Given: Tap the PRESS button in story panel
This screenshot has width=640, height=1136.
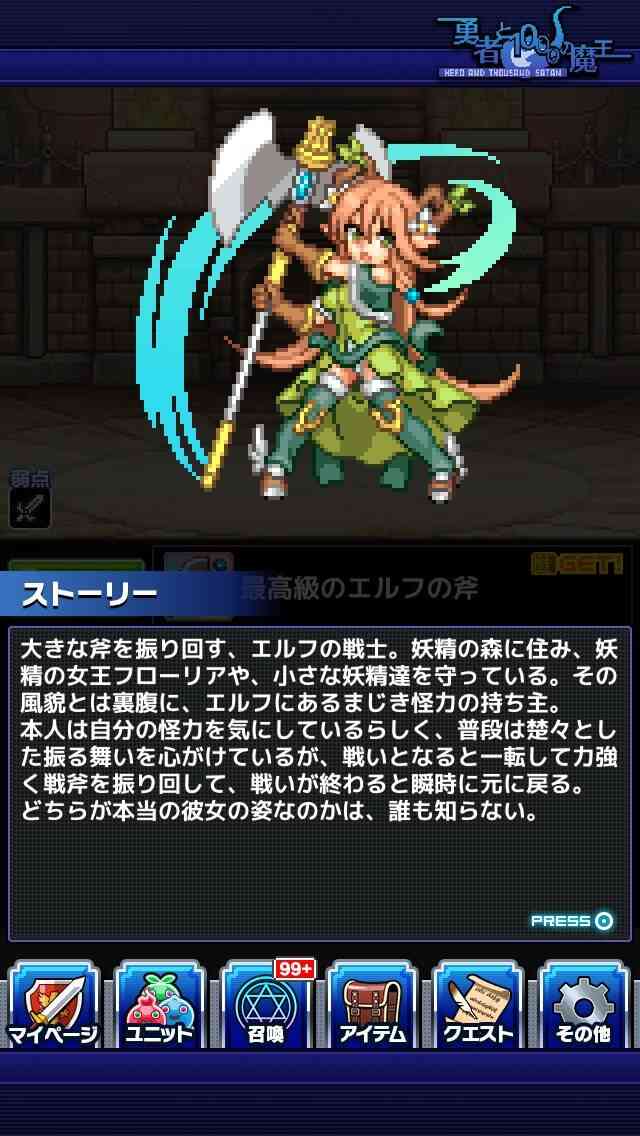Looking at the screenshot, I should [573, 921].
